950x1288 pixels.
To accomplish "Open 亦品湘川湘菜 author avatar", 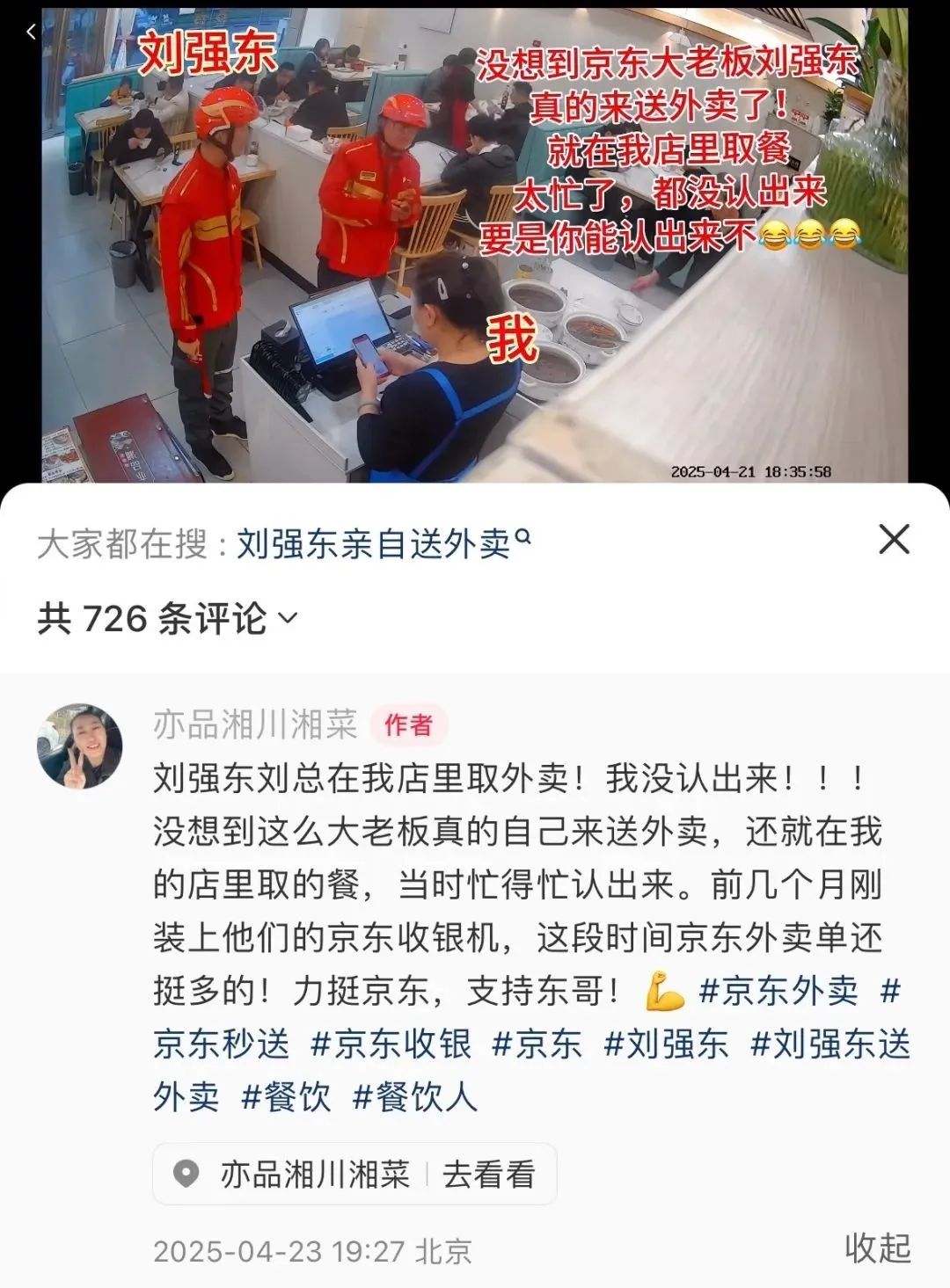I will (x=79, y=746).
